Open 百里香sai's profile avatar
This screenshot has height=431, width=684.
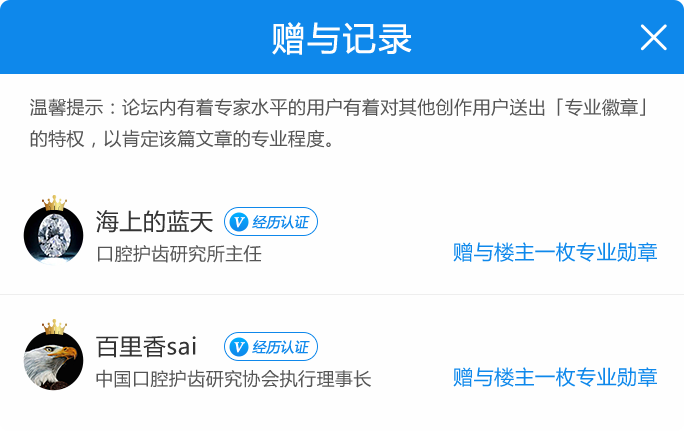coord(53,359)
